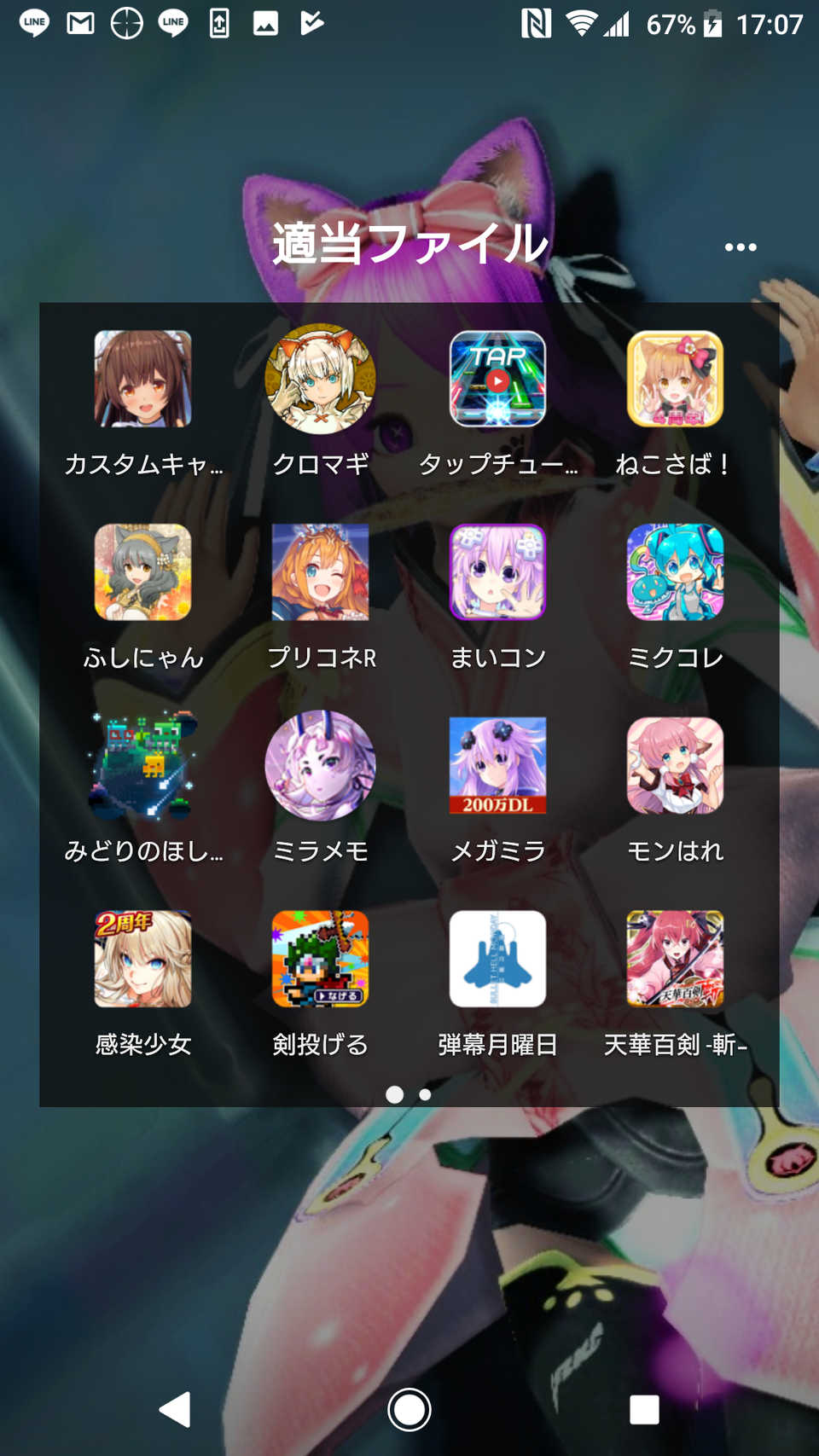Start the 感染少女 game
The height and width of the screenshot is (1456, 819).
(x=142, y=959)
